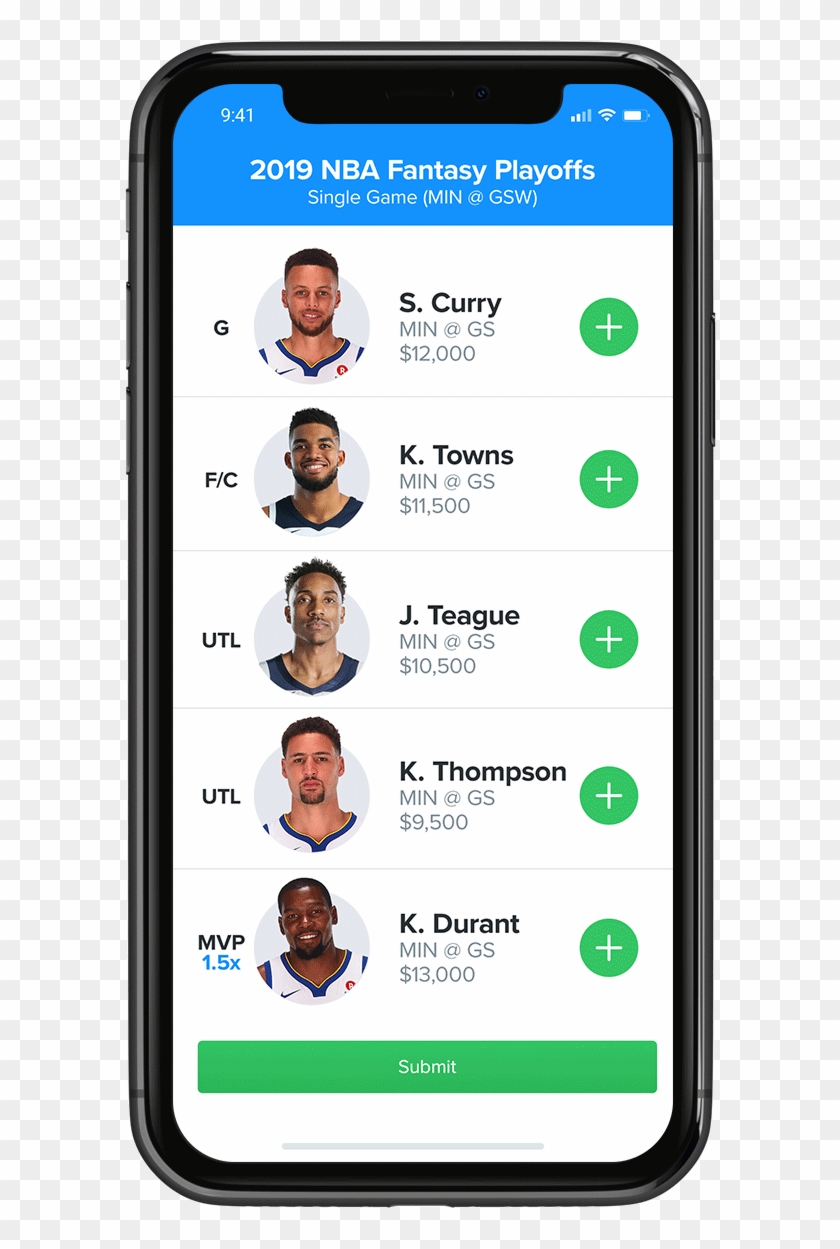Image resolution: width=840 pixels, height=1249 pixels.
Task: Tap S. Curry's player name
Action: point(452,303)
